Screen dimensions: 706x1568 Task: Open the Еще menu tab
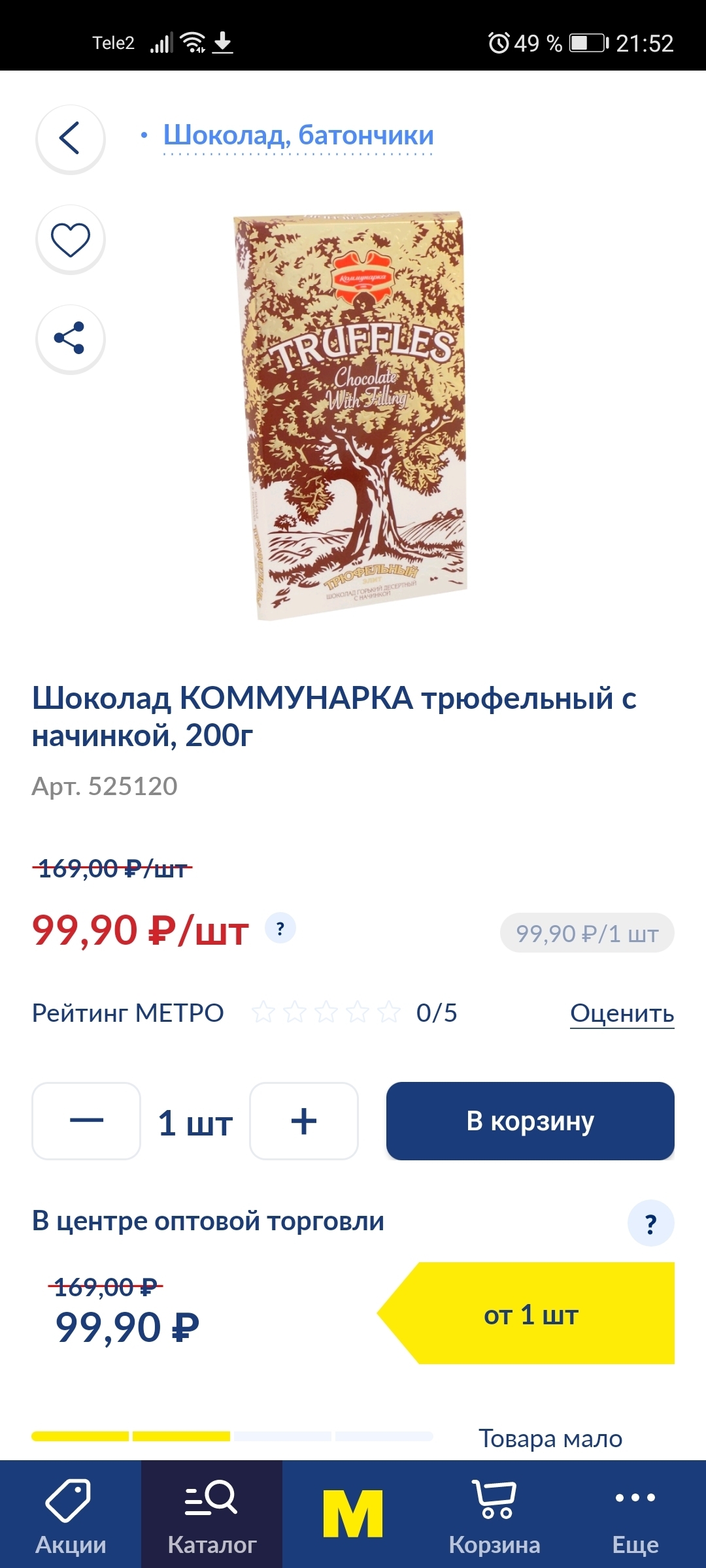(635, 1514)
